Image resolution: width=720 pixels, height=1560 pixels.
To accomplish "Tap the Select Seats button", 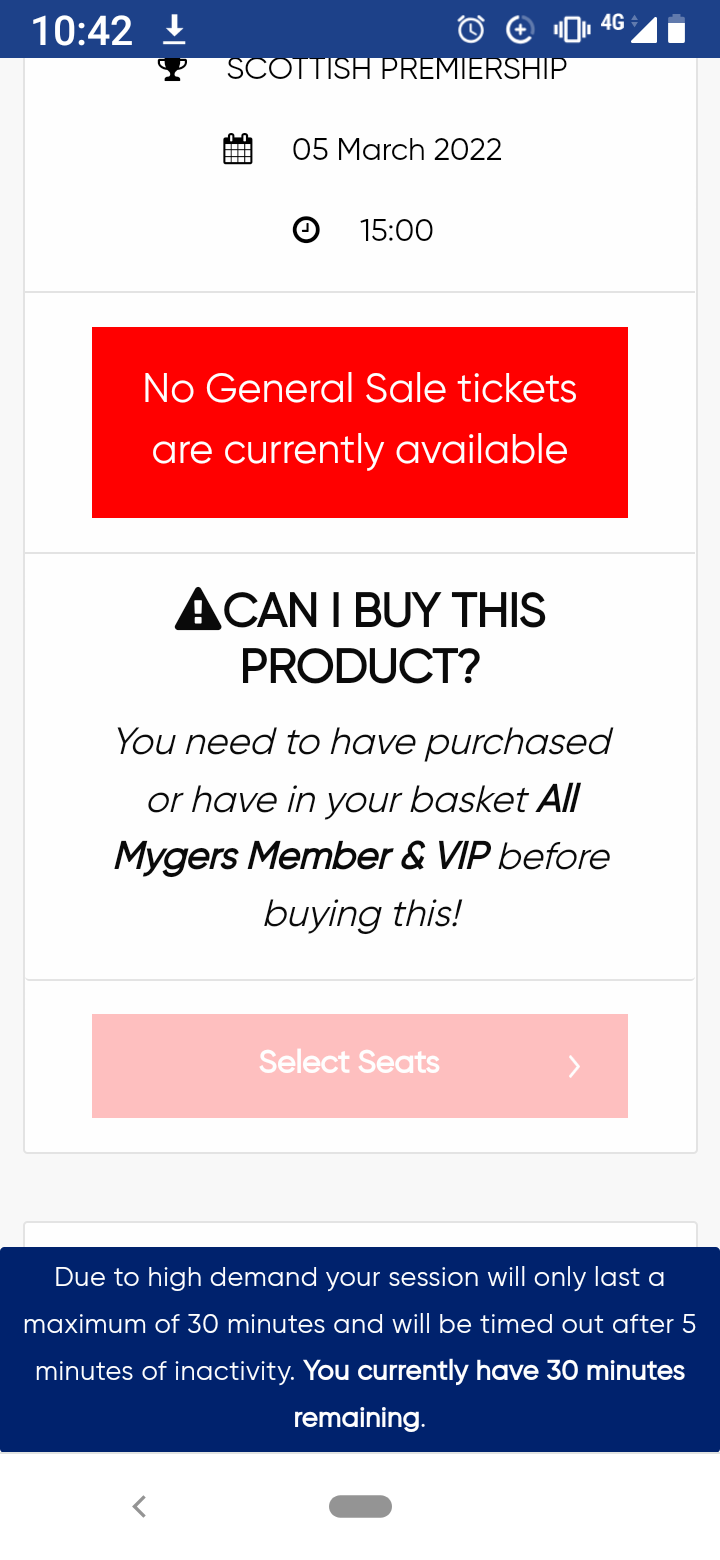I will pos(360,1065).
